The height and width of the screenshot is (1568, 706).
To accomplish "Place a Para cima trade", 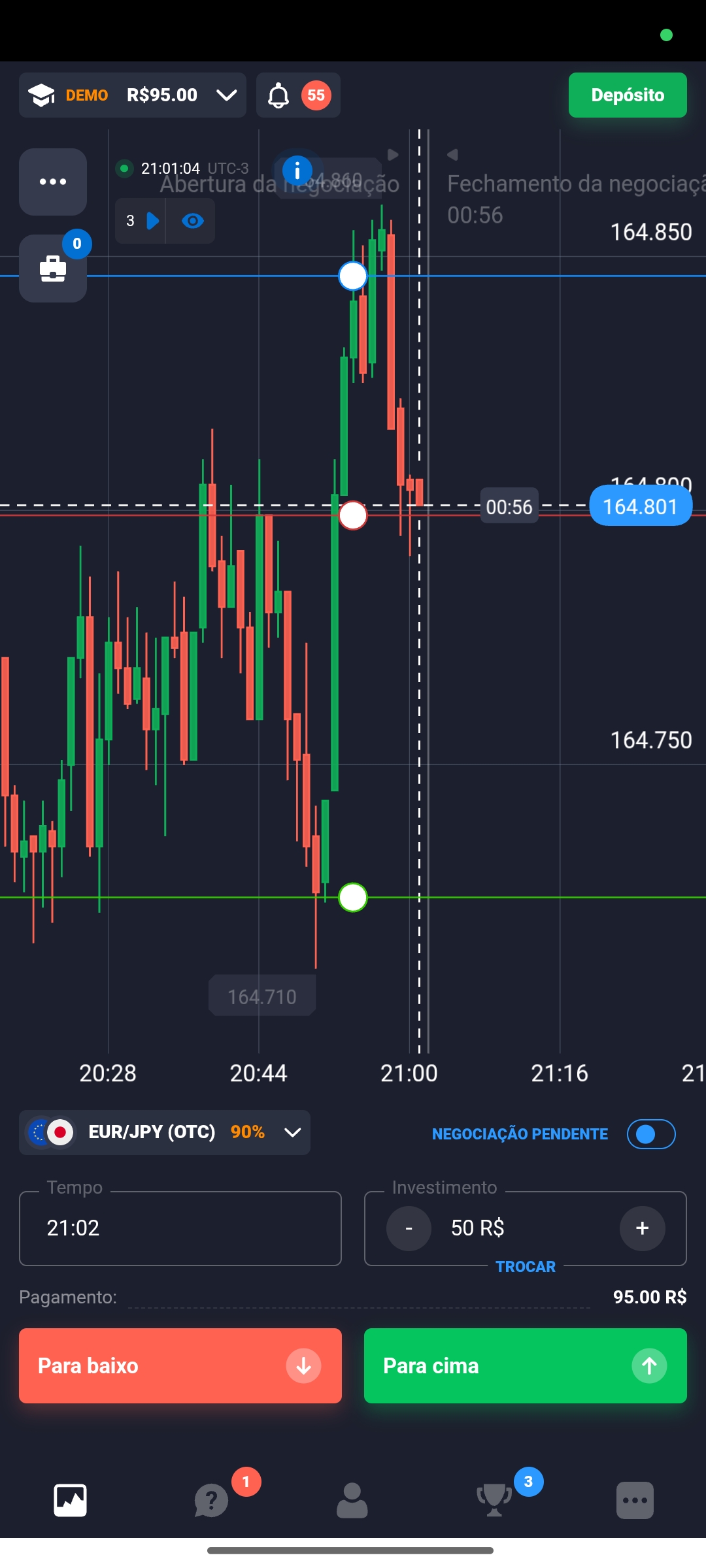I will (526, 1365).
